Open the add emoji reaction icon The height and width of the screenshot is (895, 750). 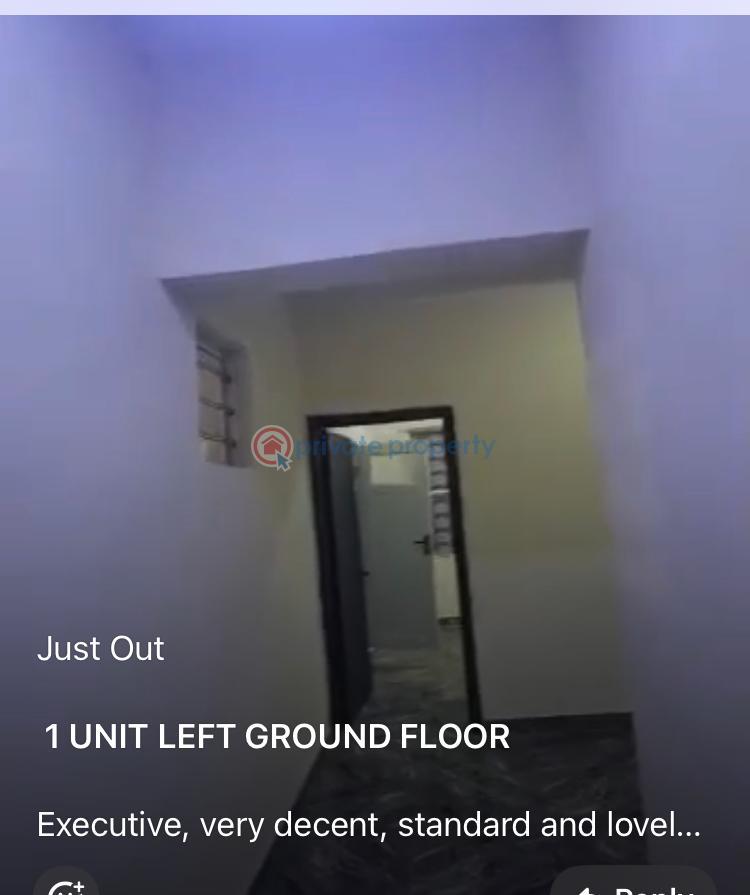(66, 884)
